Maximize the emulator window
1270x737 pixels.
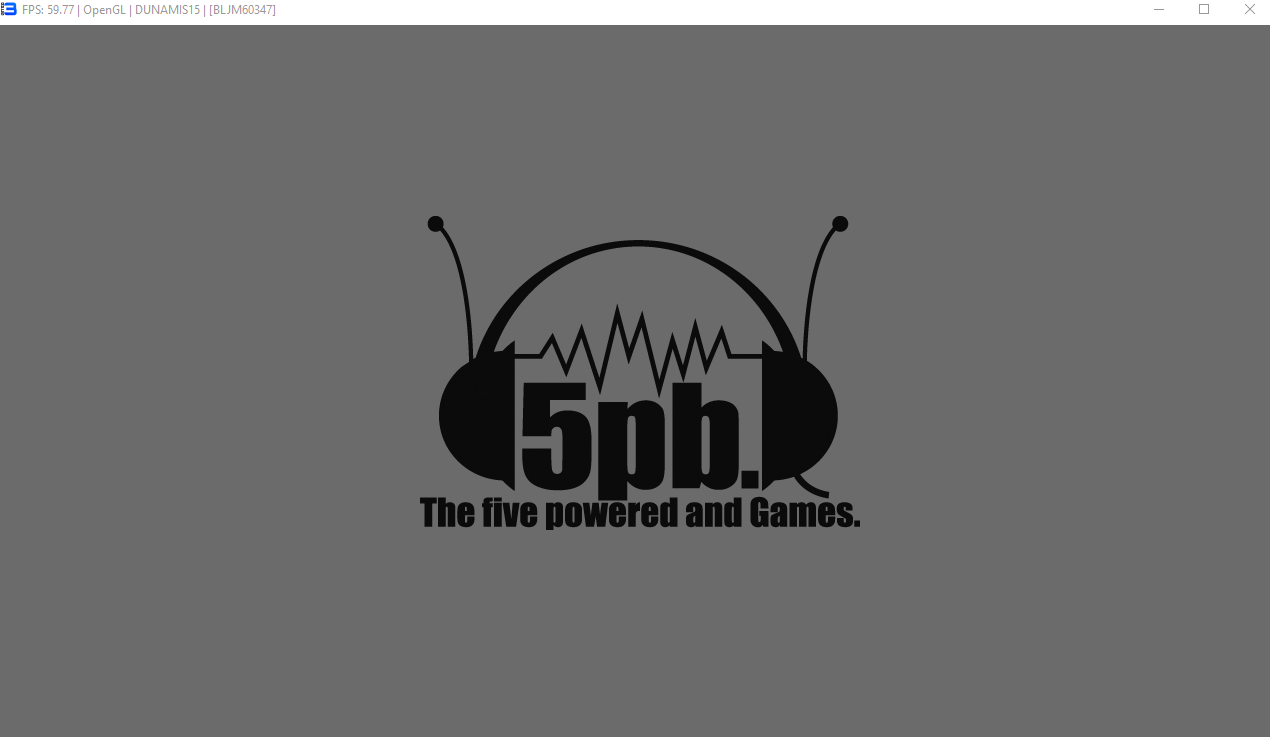1204,10
